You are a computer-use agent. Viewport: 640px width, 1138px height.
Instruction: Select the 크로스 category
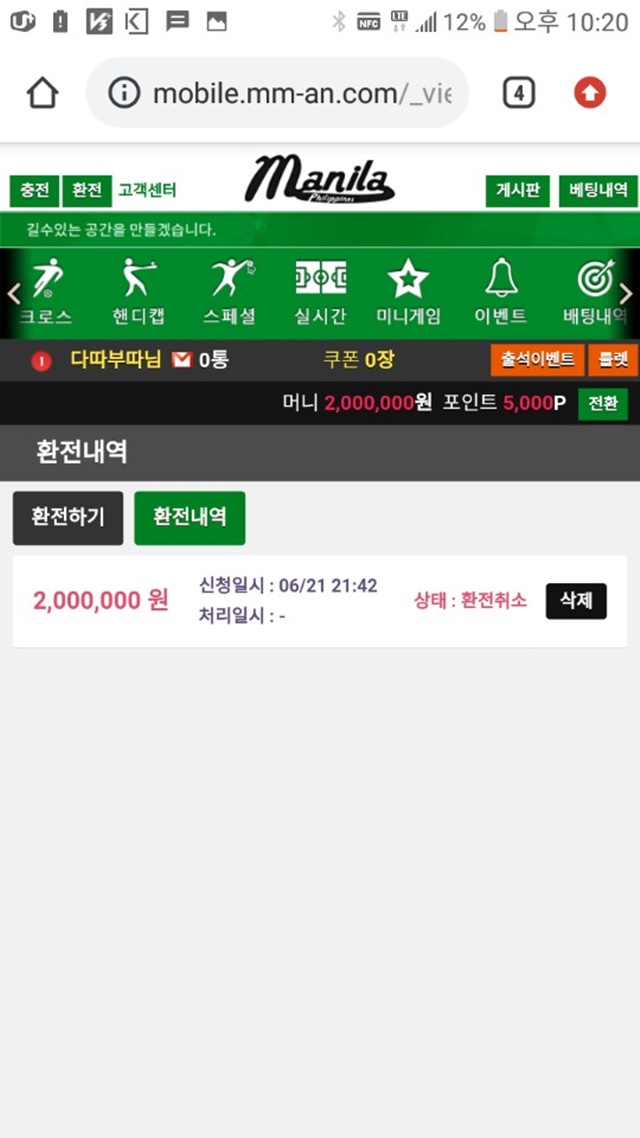[46, 292]
